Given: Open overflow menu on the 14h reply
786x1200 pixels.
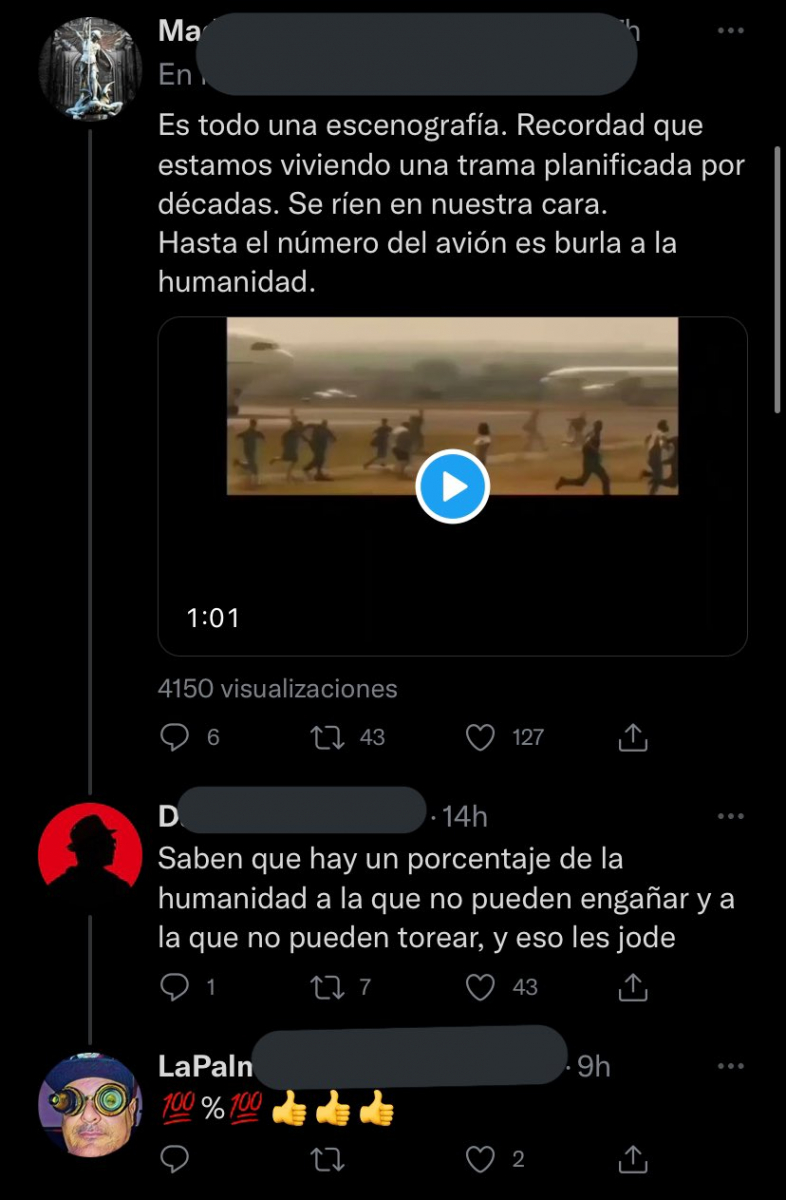Looking at the screenshot, I should click(731, 816).
